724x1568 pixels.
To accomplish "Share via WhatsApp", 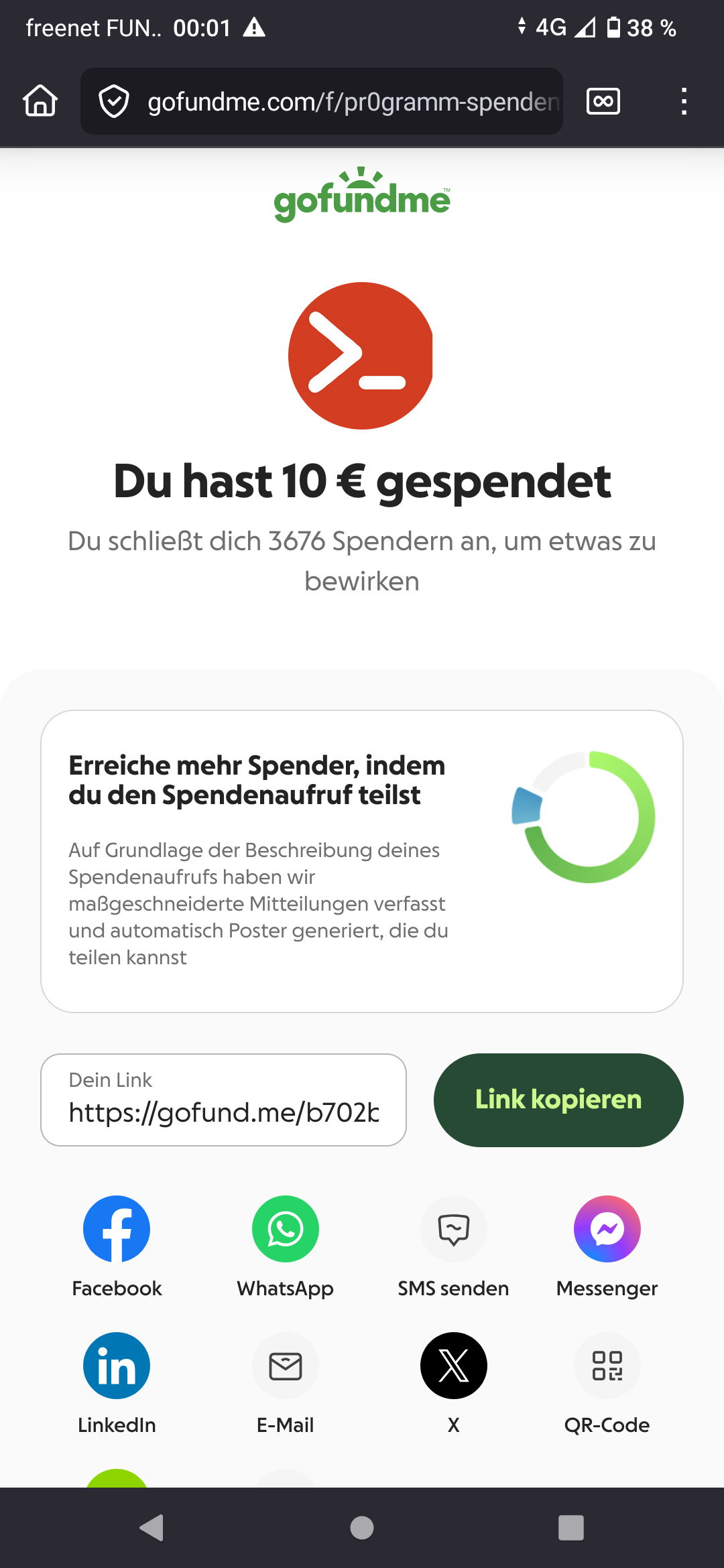I will pyautogui.click(x=285, y=1229).
